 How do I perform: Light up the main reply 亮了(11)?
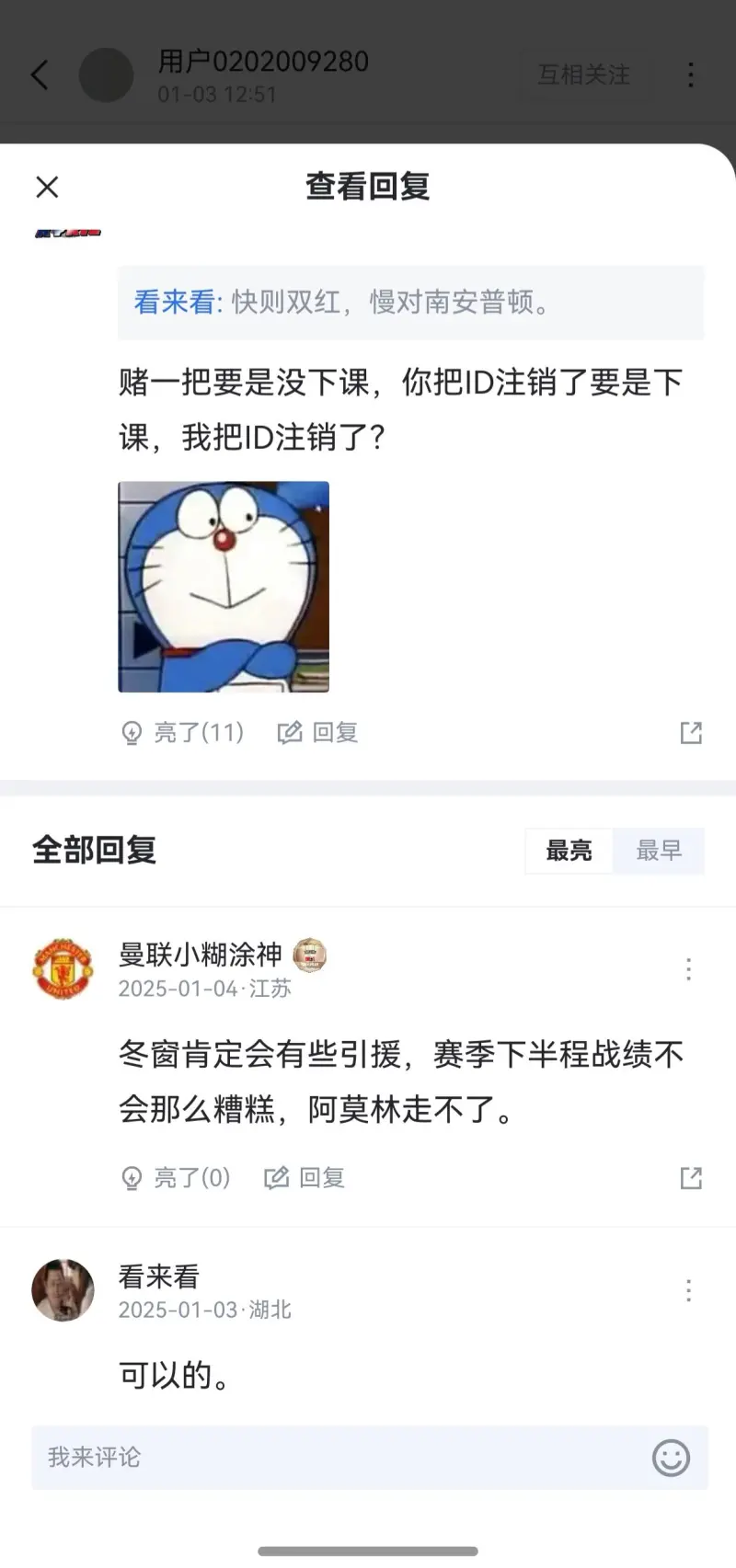(183, 732)
